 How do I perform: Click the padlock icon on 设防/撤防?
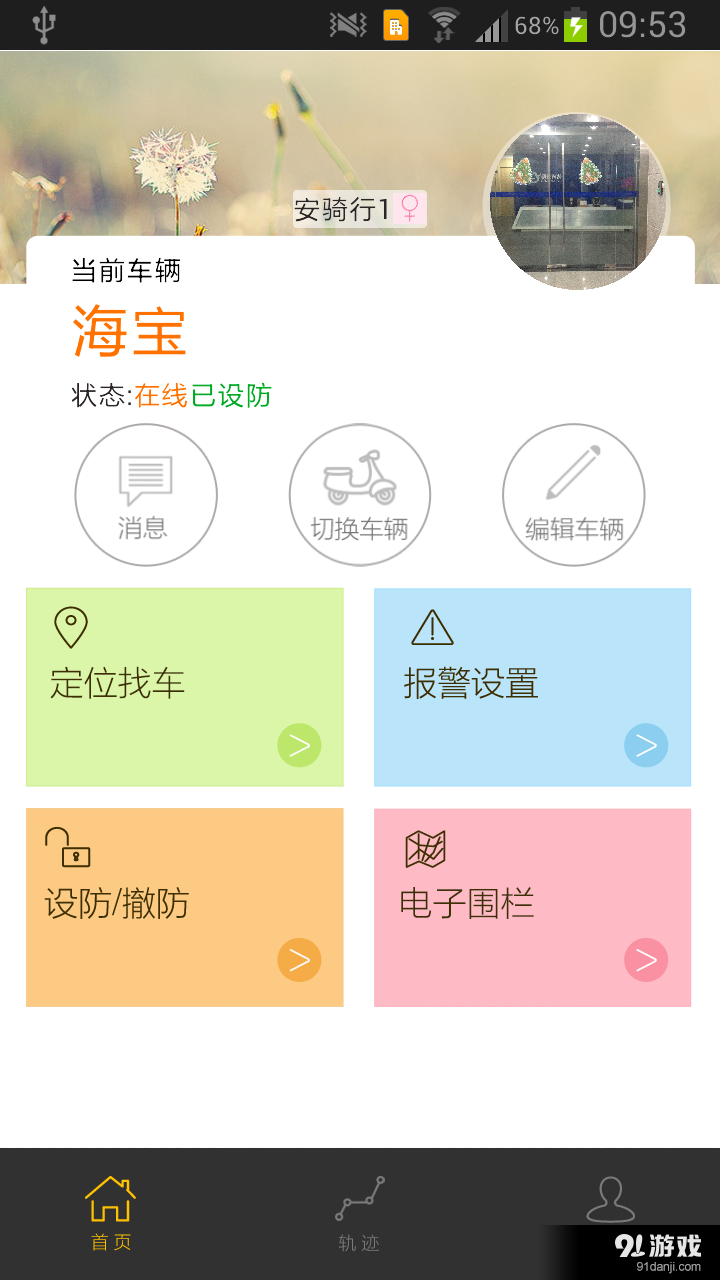pos(70,849)
